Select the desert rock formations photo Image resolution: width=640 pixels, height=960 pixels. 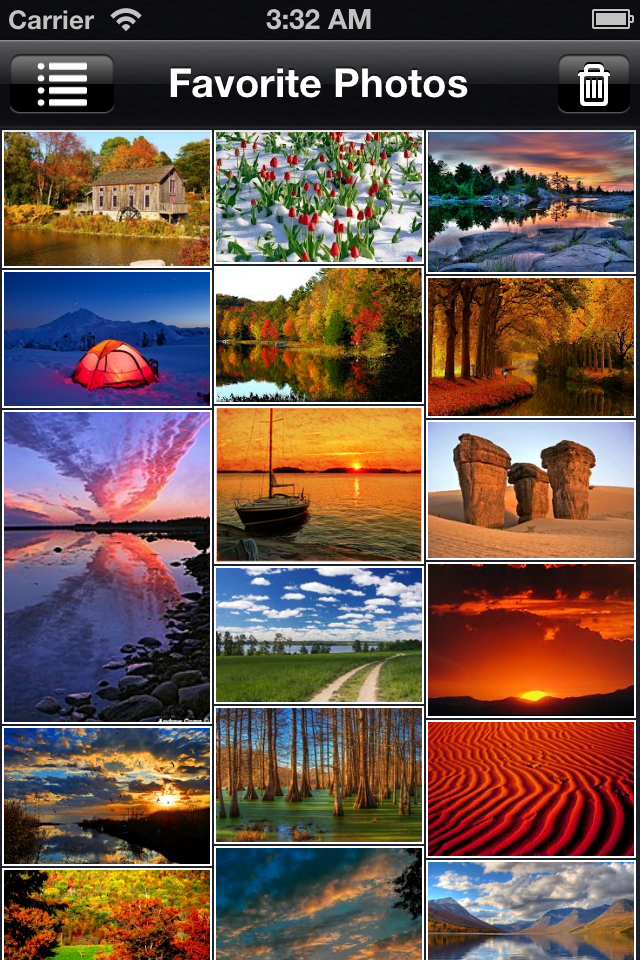tap(531, 489)
